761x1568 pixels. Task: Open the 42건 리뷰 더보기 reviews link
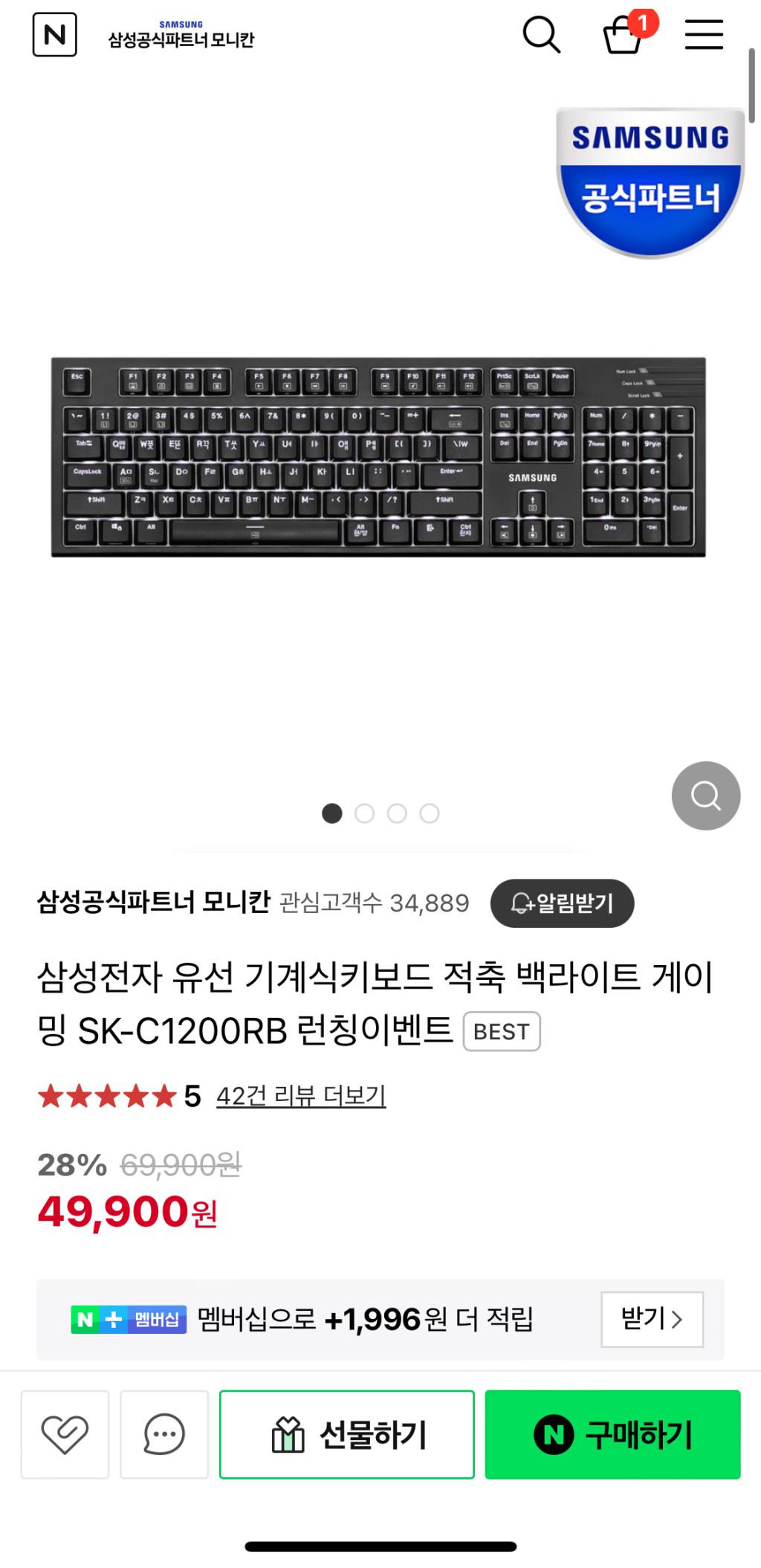pyautogui.click(x=301, y=1096)
